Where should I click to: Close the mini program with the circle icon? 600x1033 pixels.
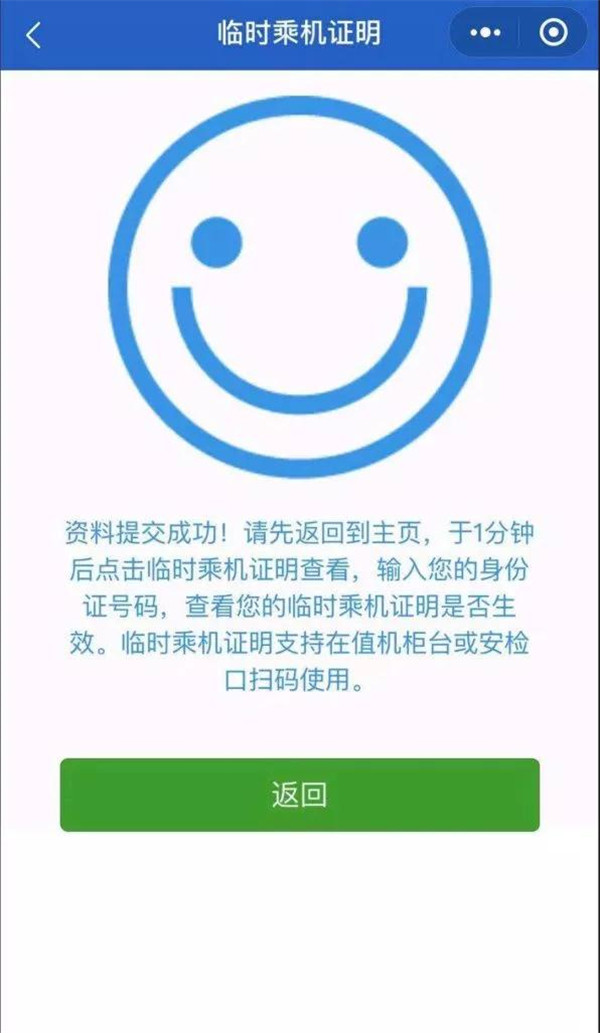[x=553, y=33]
